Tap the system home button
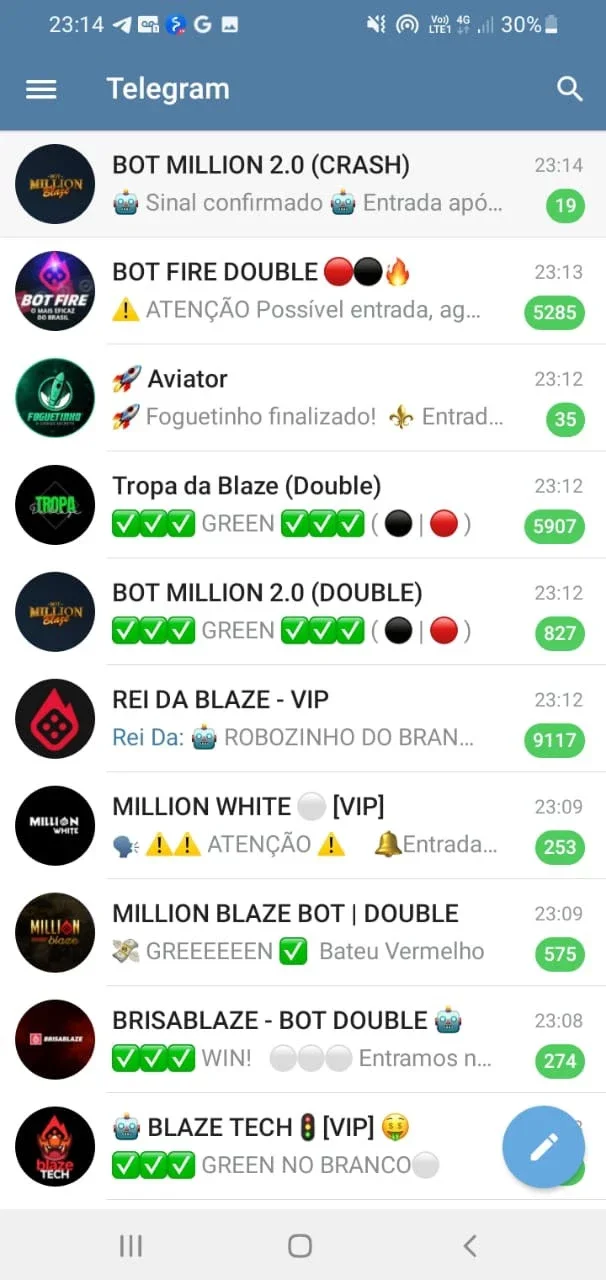The height and width of the screenshot is (1280, 606). (300, 1245)
